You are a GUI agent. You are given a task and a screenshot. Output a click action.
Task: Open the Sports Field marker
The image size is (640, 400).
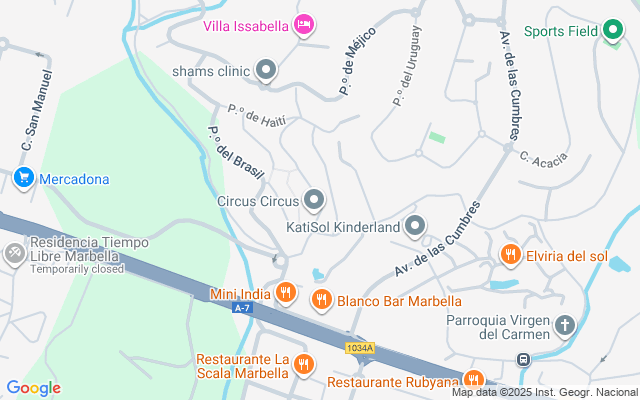click(x=614, y=30)
